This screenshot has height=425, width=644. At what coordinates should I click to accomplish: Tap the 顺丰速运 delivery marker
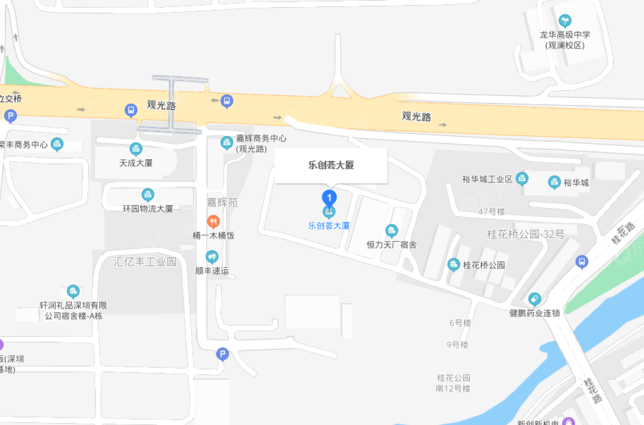point(212,257)
